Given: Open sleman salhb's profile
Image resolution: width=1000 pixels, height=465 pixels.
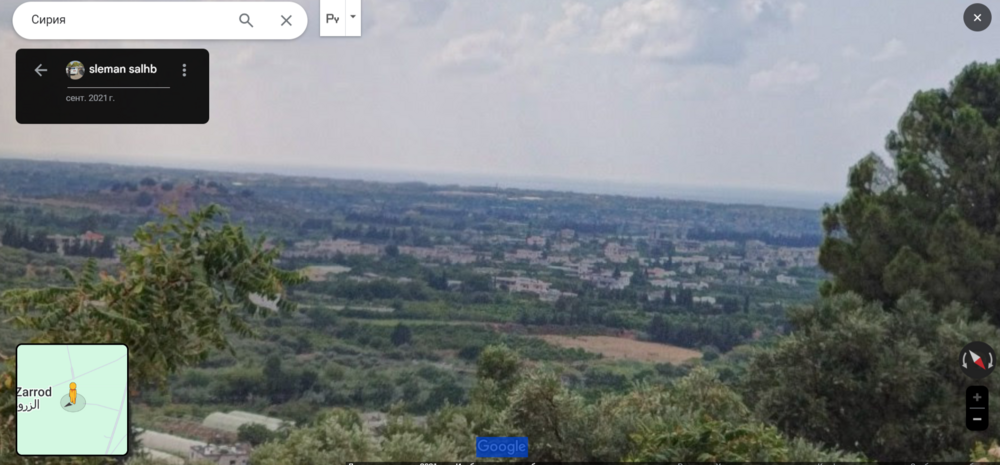Looking at the screenshot, I should [122, 70].
